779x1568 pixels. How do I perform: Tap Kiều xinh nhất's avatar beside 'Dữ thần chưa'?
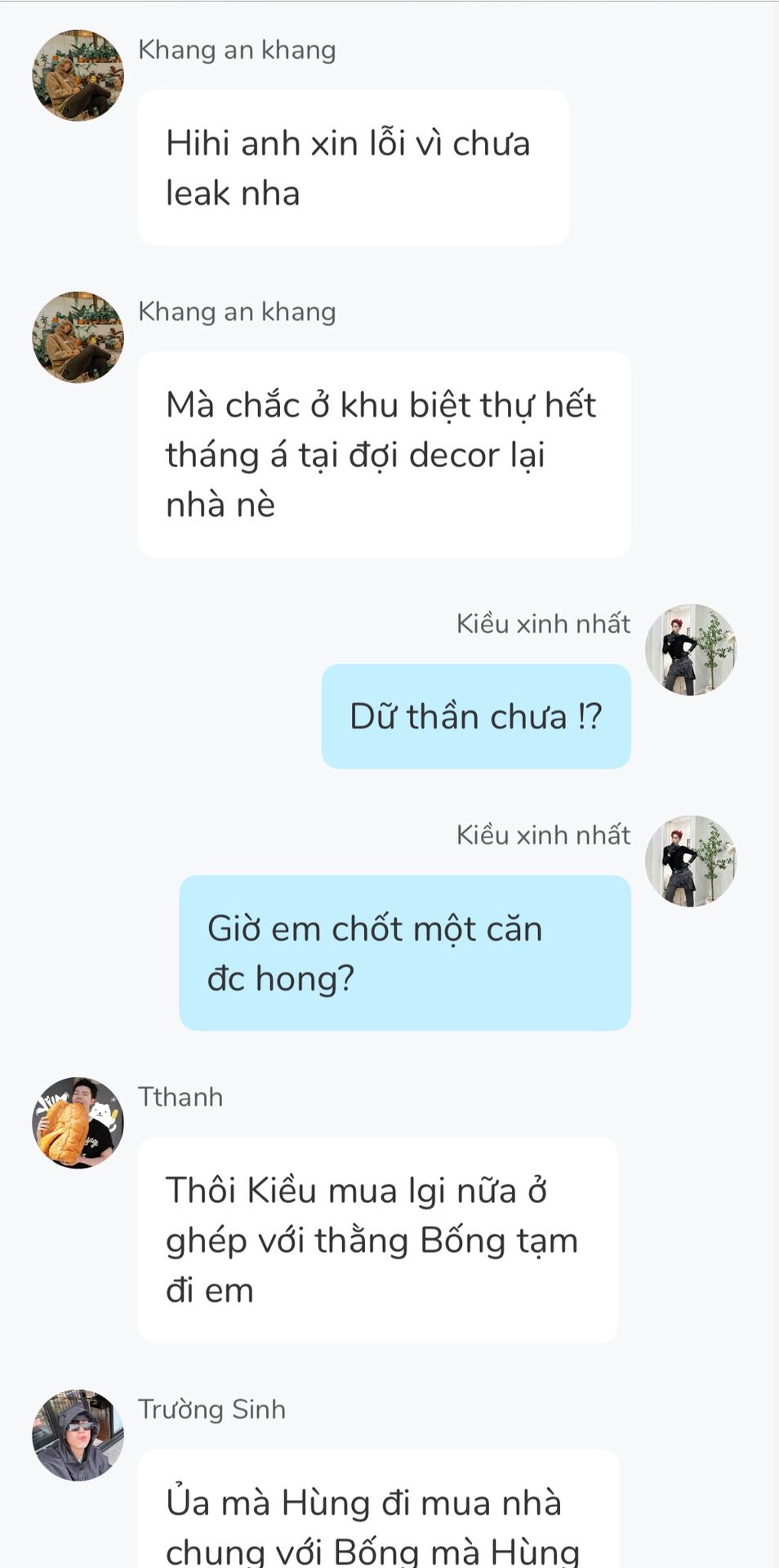[x=691, y=649]
